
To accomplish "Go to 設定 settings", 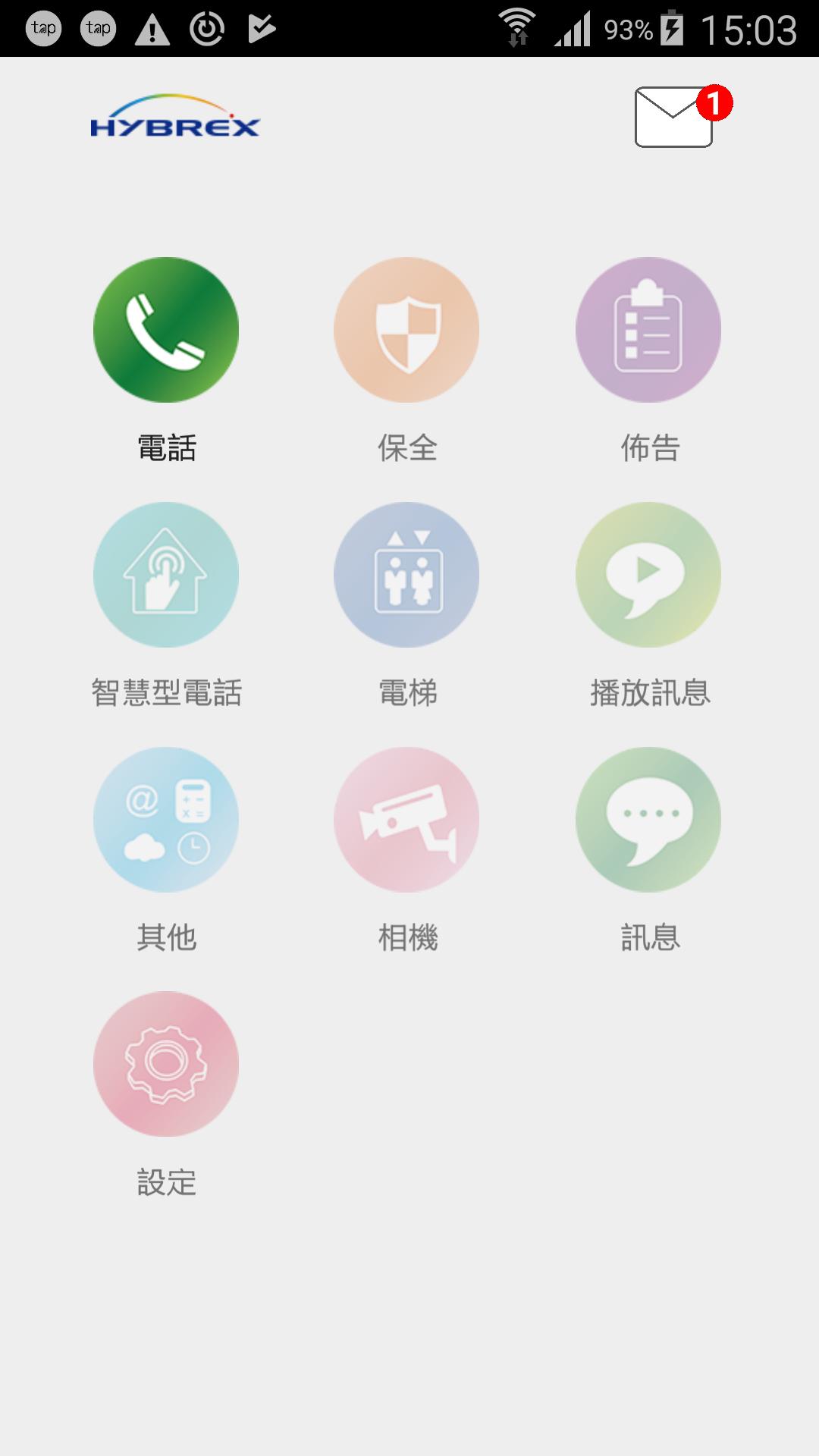I will (166, 1064).
